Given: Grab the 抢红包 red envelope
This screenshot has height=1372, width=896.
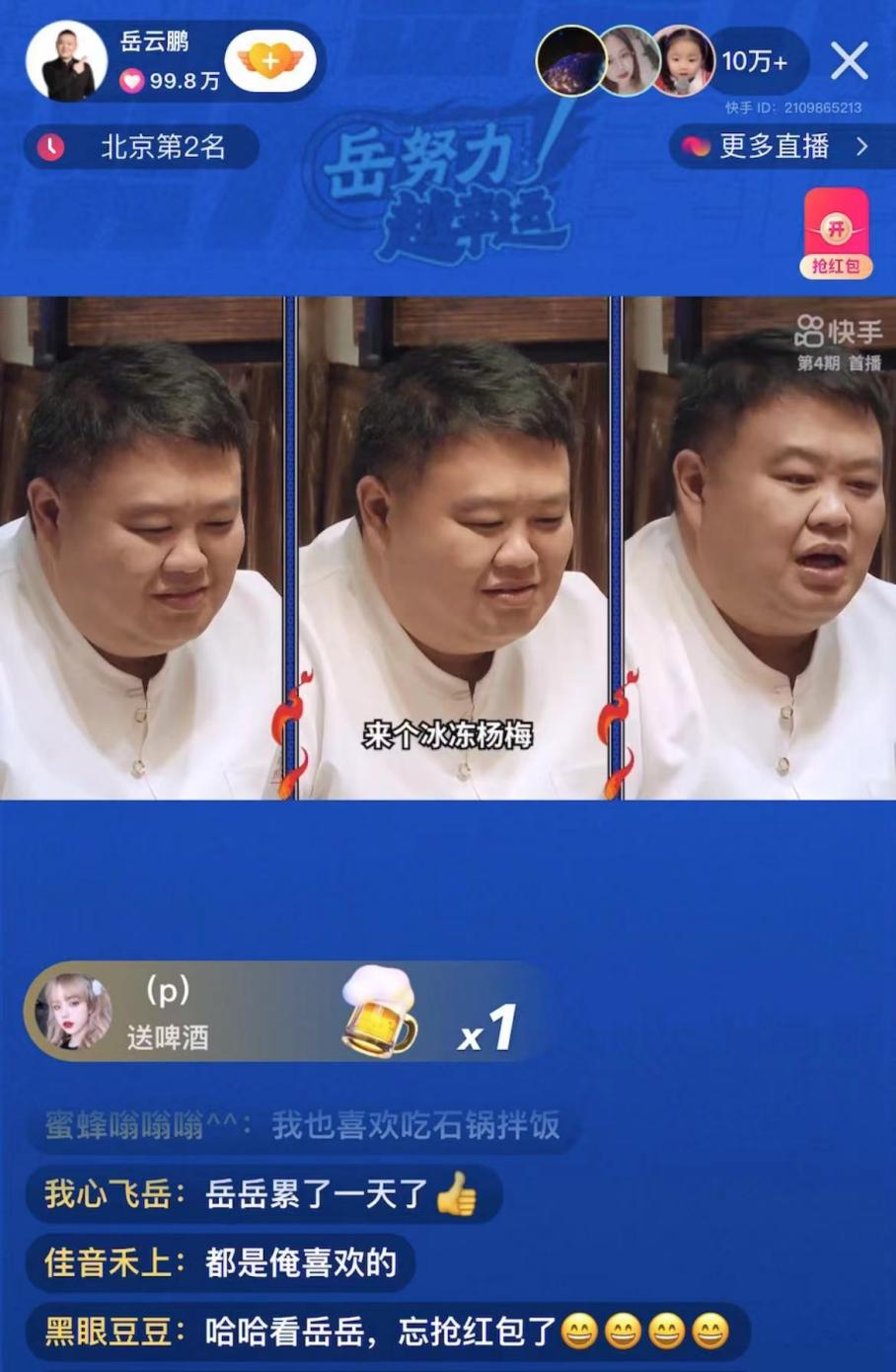Looking at the screenshot, I should pyautogui.click(x=836, y=235).
